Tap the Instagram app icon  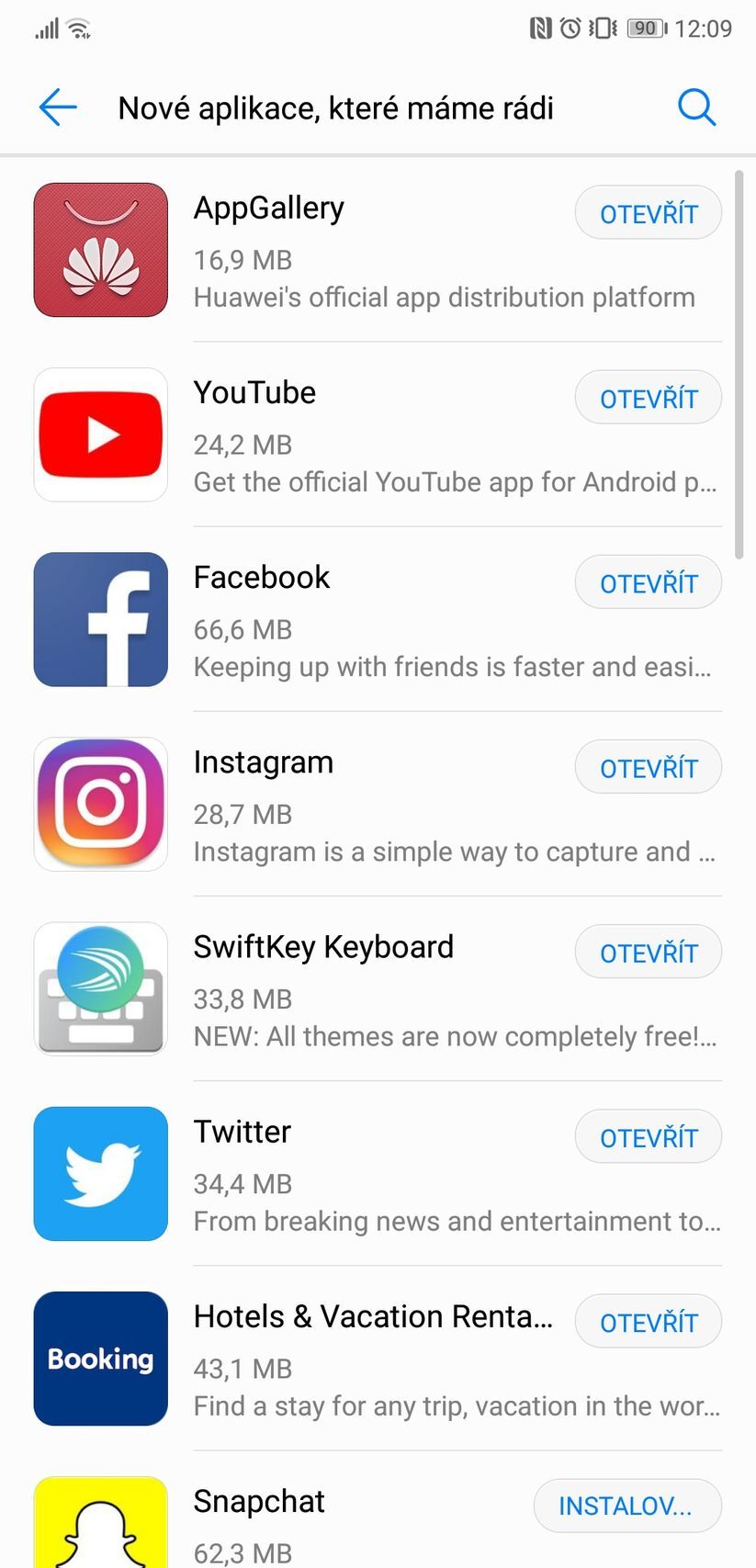click(x=100, y=804)
